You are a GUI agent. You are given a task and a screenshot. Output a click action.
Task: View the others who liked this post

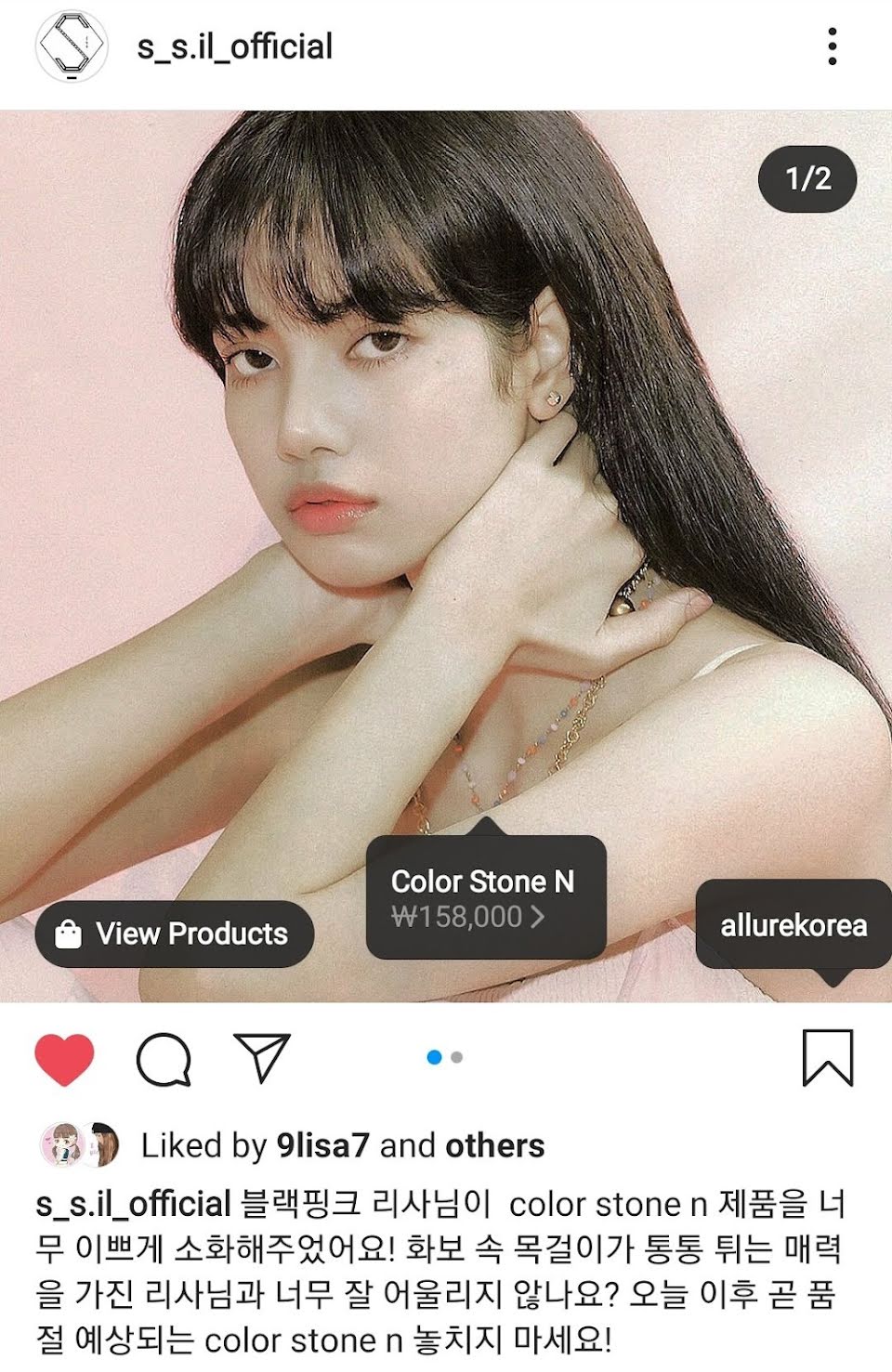(495, 1145)
